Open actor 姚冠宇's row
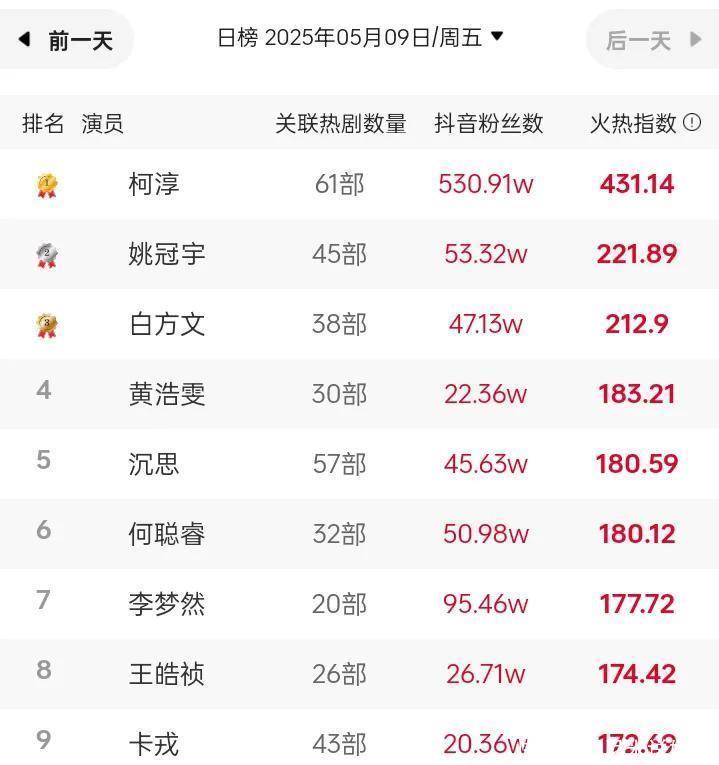 click(x=360, y=254)
